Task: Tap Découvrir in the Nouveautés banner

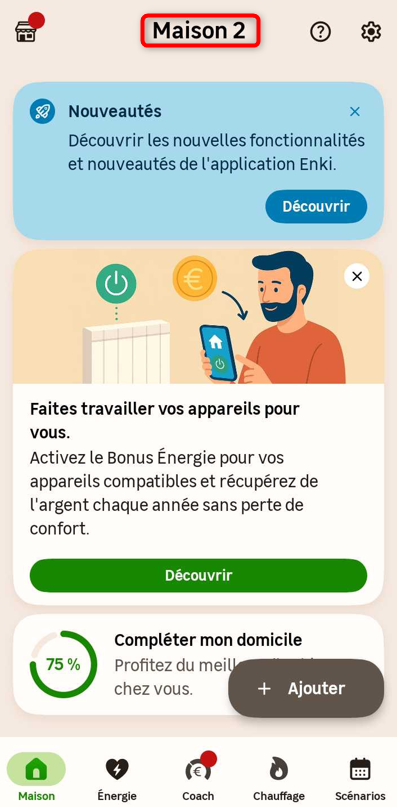Action: pos(316,206)
